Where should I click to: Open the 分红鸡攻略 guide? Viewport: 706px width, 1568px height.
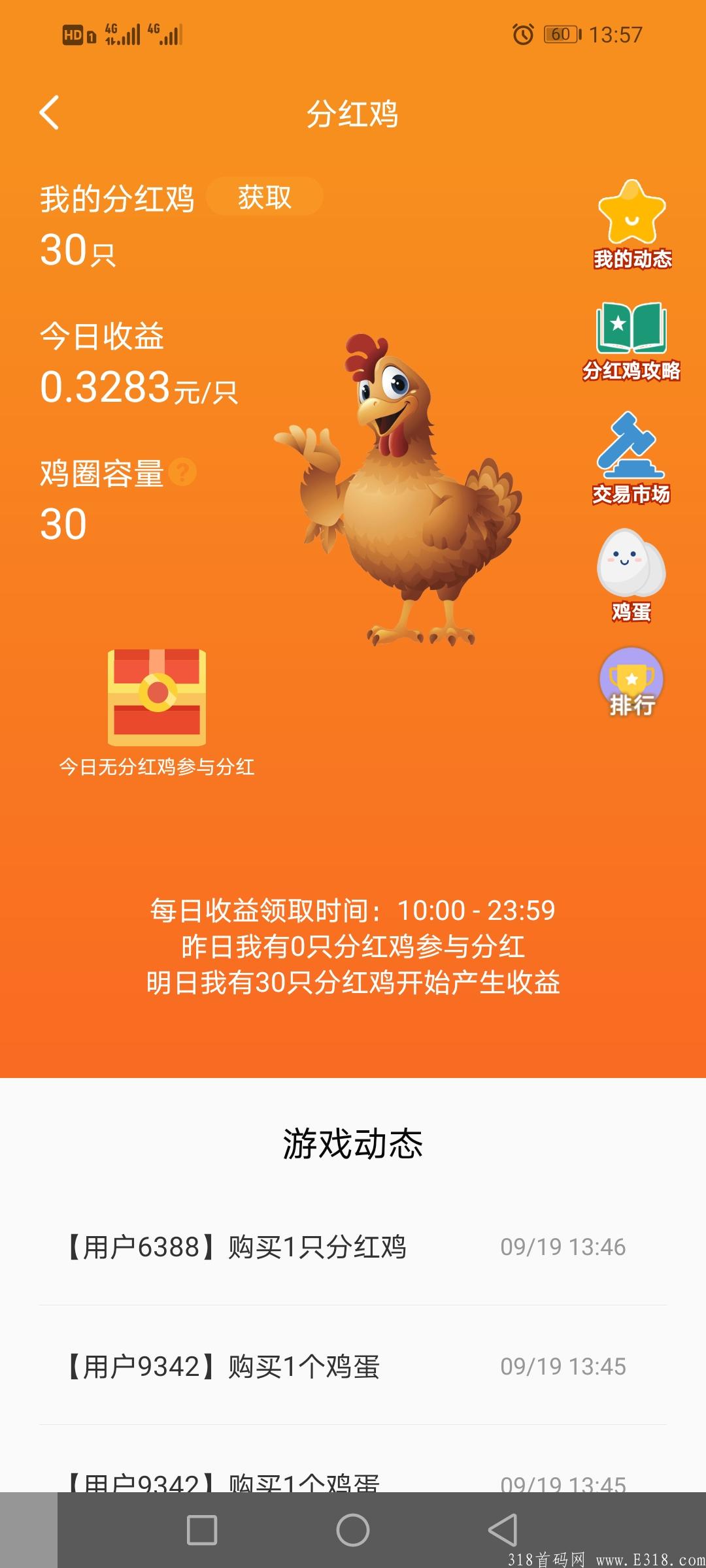pyautogui.click(x=631, y=340)
